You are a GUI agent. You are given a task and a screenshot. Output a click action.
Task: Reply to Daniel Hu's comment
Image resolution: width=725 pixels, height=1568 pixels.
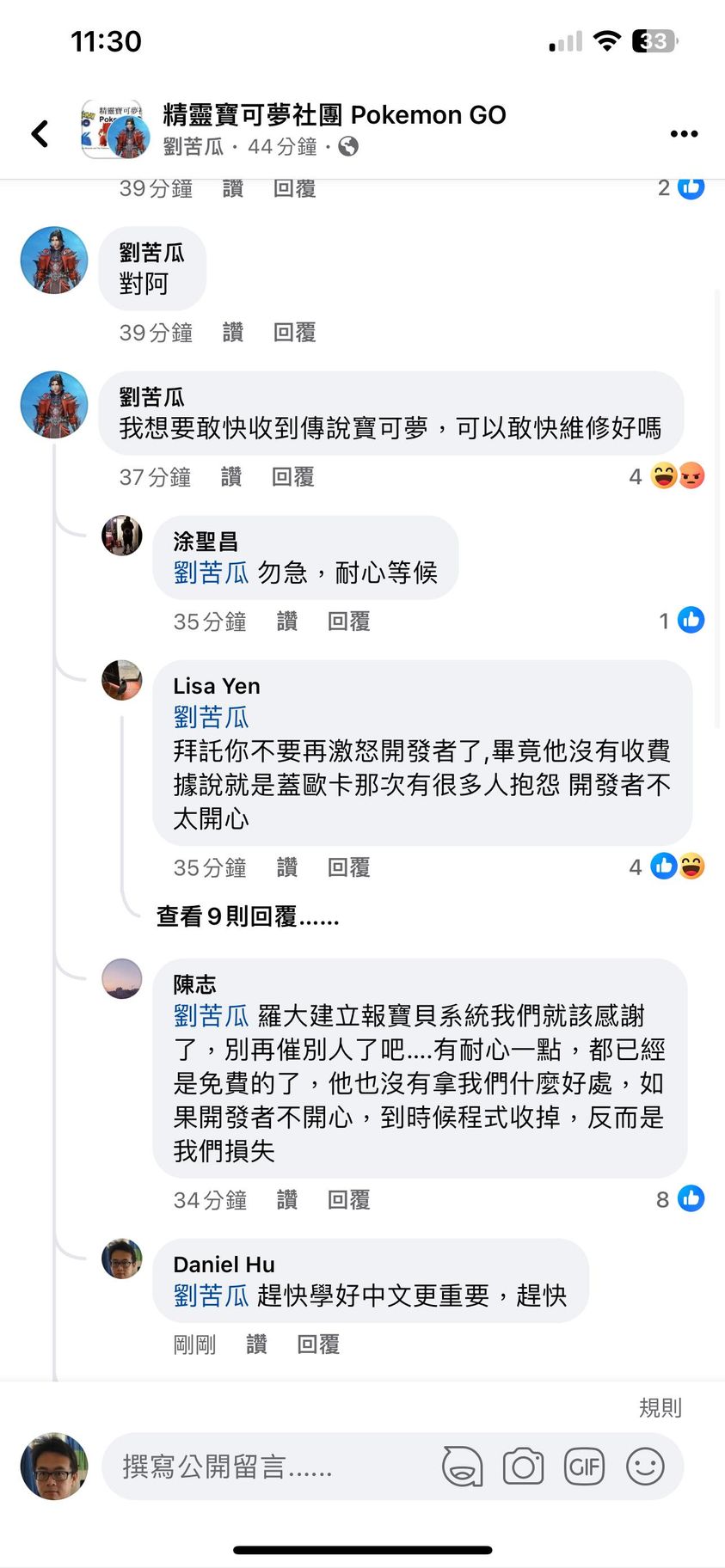pyautogui.click(x=318, y=1344)
